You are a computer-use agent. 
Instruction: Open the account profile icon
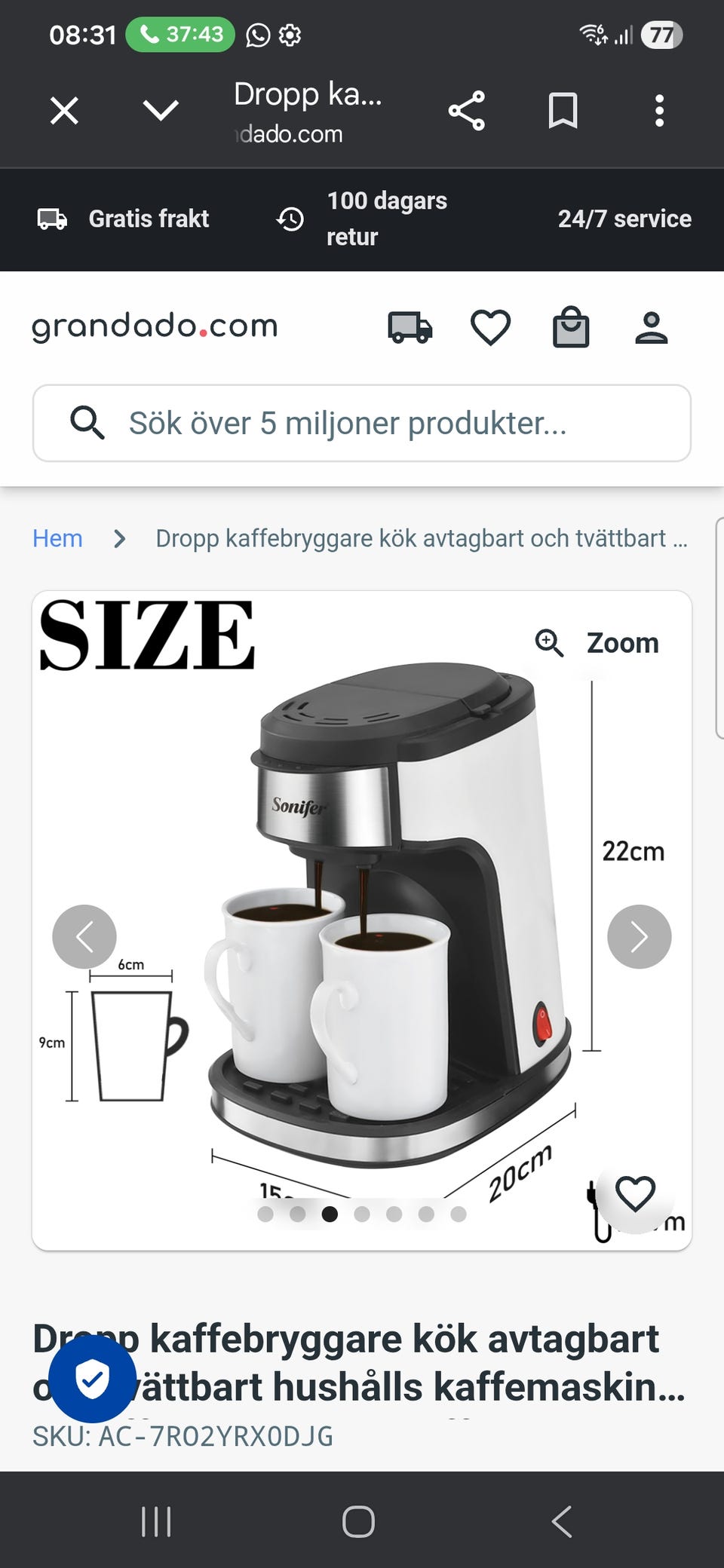click(652, 326)
